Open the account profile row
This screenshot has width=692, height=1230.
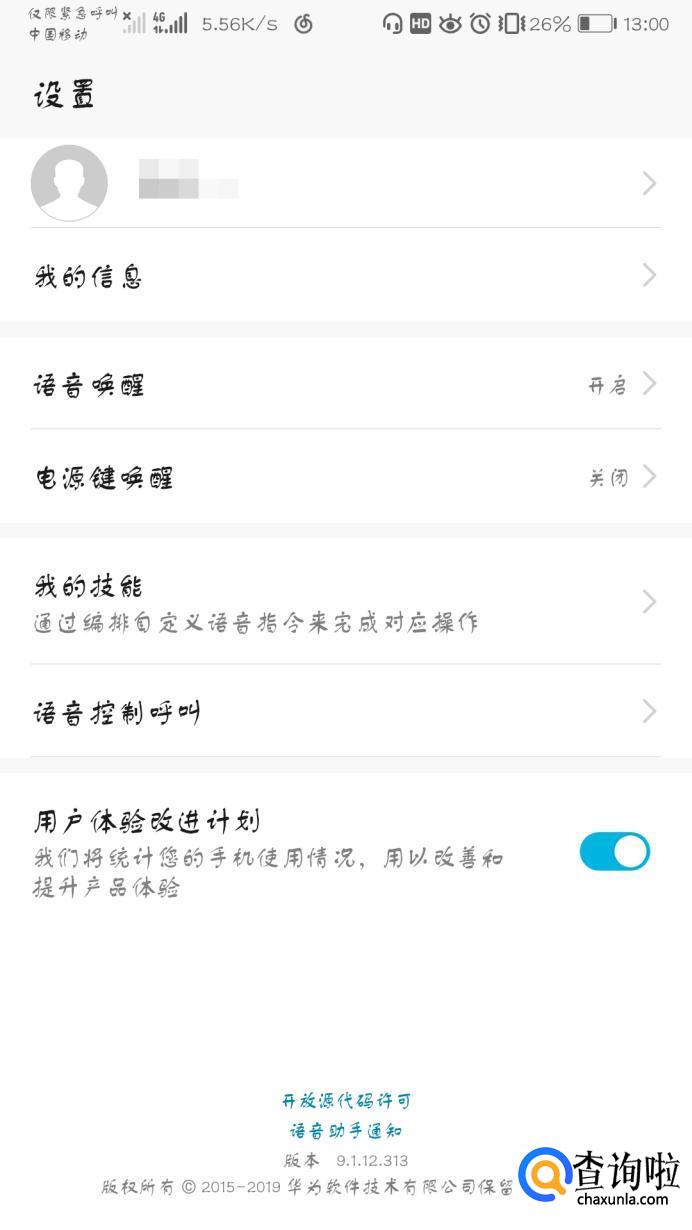coord(345,183)
